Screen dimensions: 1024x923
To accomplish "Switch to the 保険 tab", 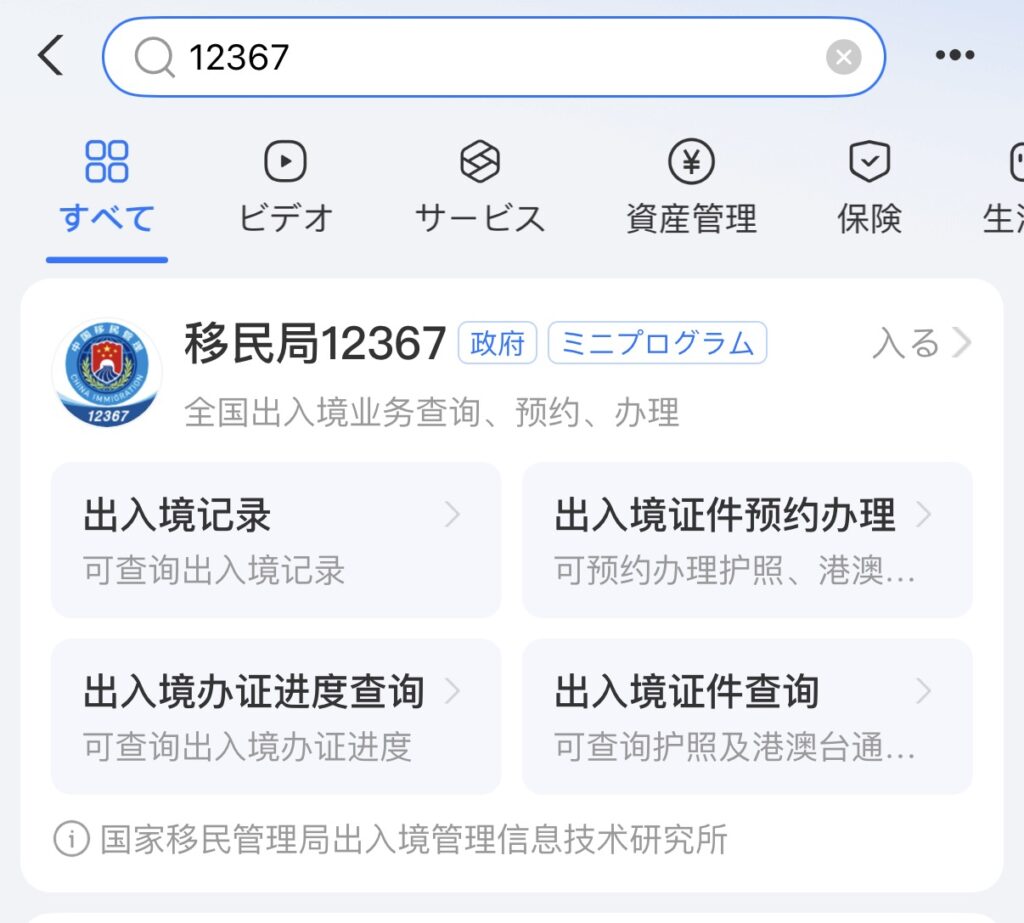I will click(x=869, y=188).
